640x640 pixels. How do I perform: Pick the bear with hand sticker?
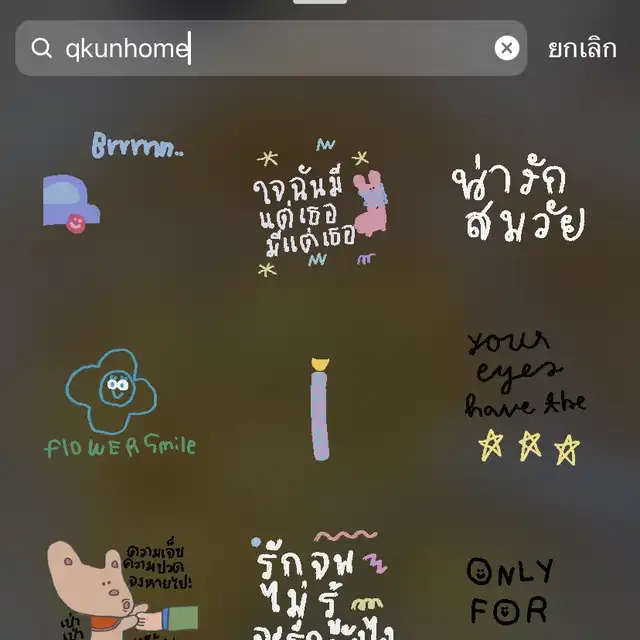point(122,589)
